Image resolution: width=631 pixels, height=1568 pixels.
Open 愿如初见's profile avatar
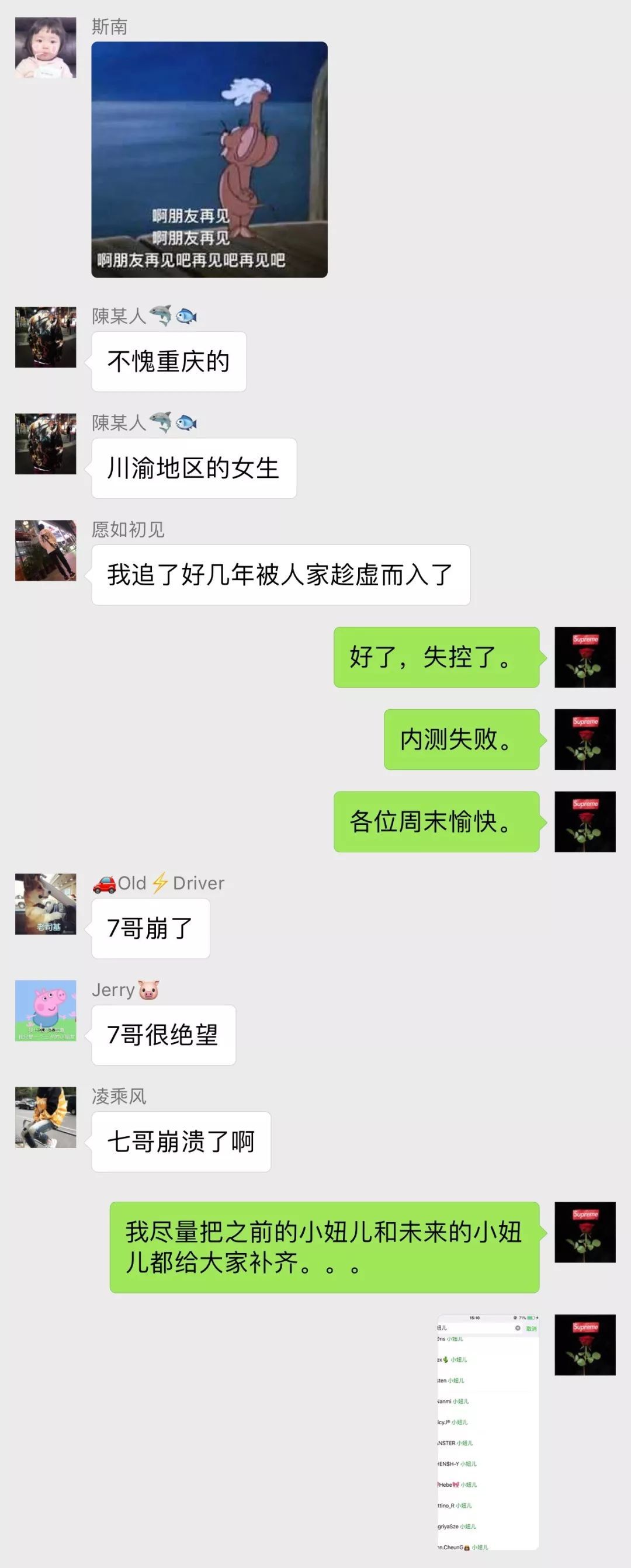(x=46, y=550)
